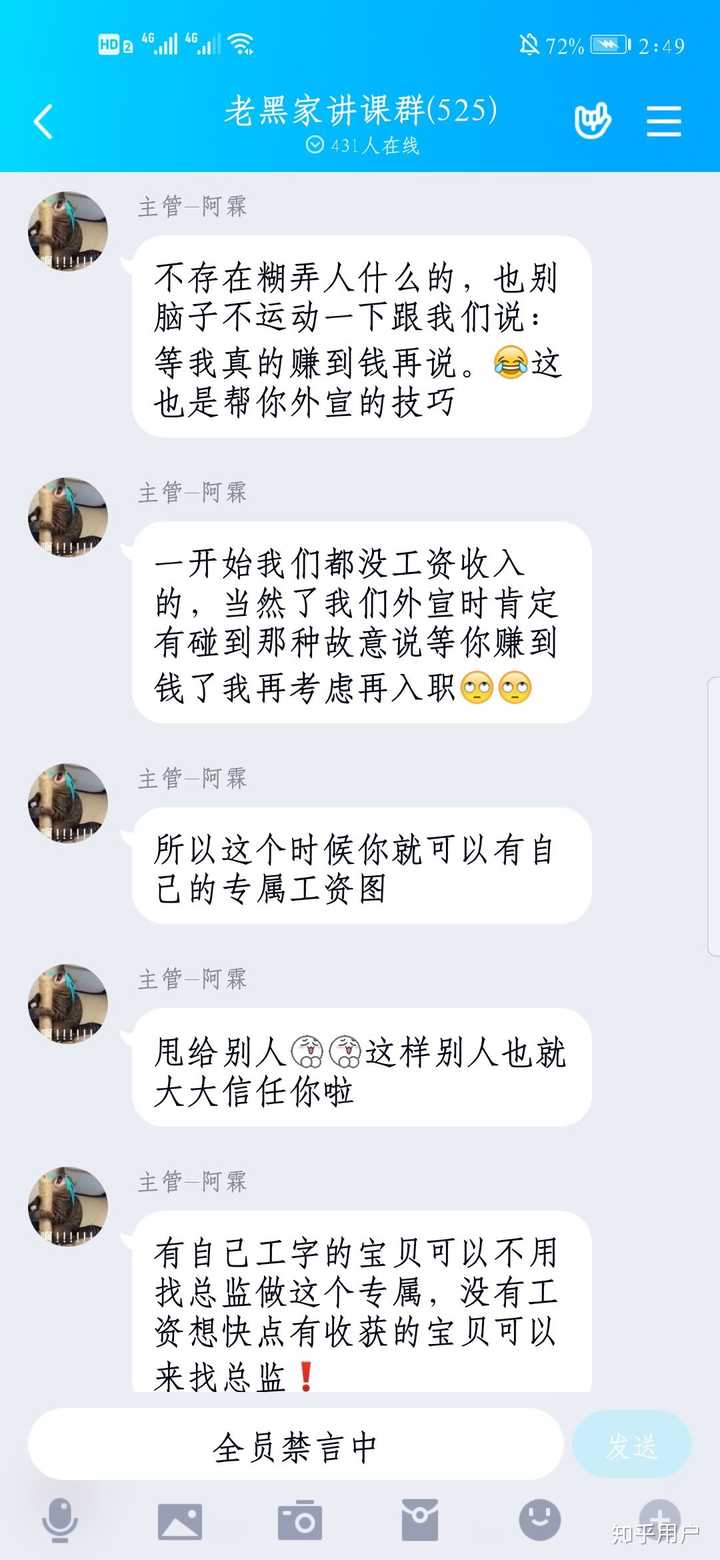View the 431人在线 online members link
Image resolution: width=720 pixels, height=1560 pixels.
[x=360, y=146]
